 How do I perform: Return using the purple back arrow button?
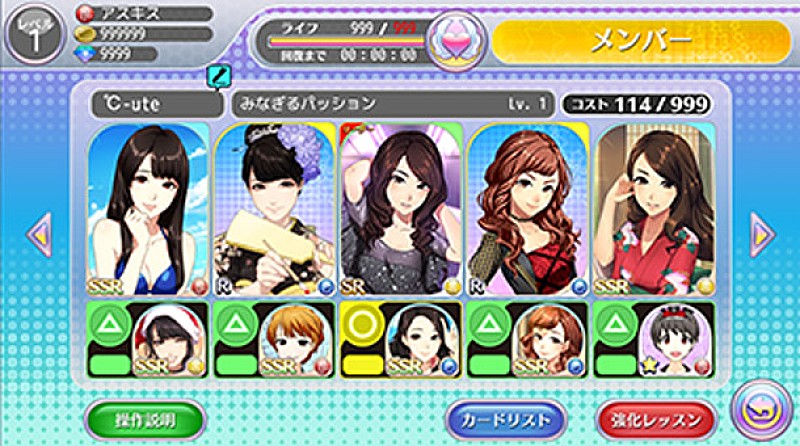[755, 410]
